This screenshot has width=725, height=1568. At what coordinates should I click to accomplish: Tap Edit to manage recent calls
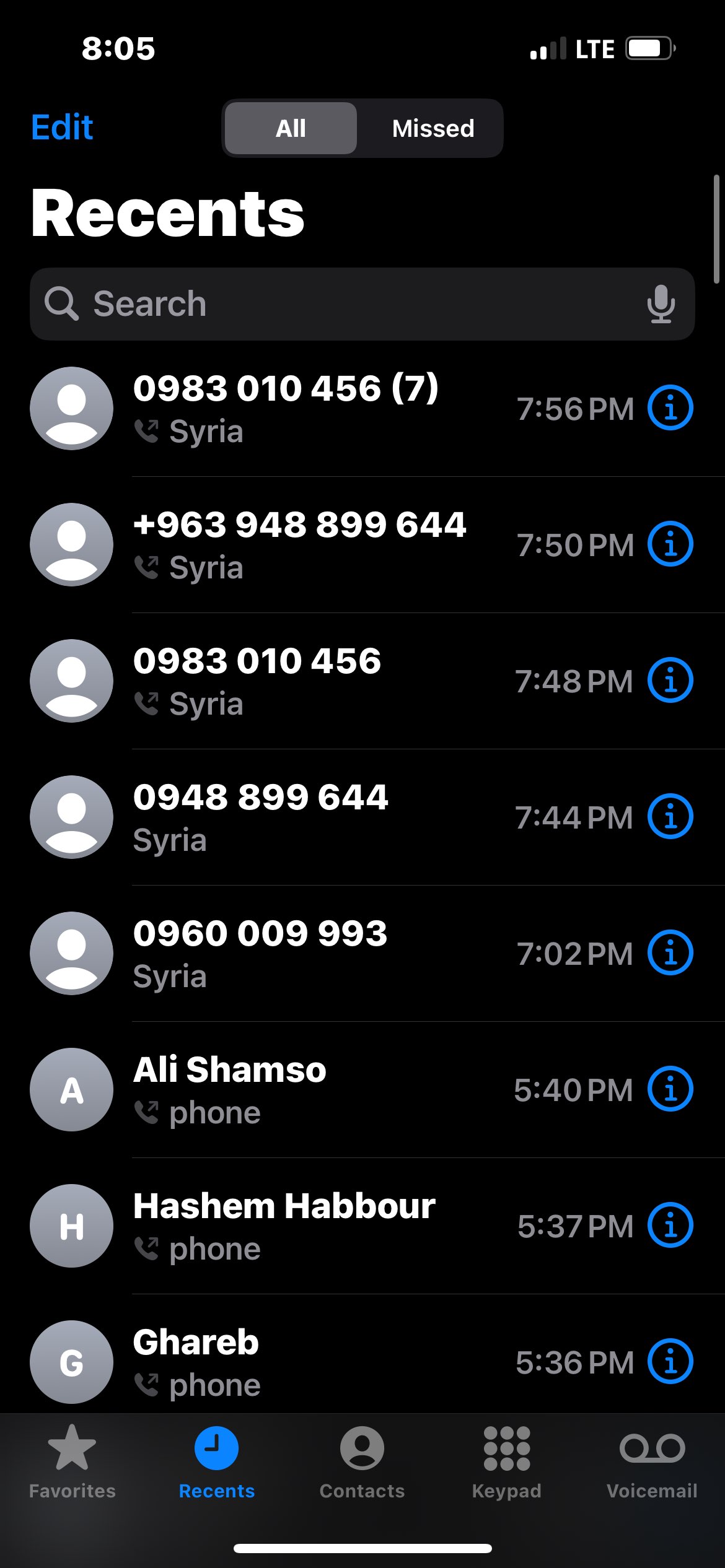pyautogui.click(x=62, y=128)
